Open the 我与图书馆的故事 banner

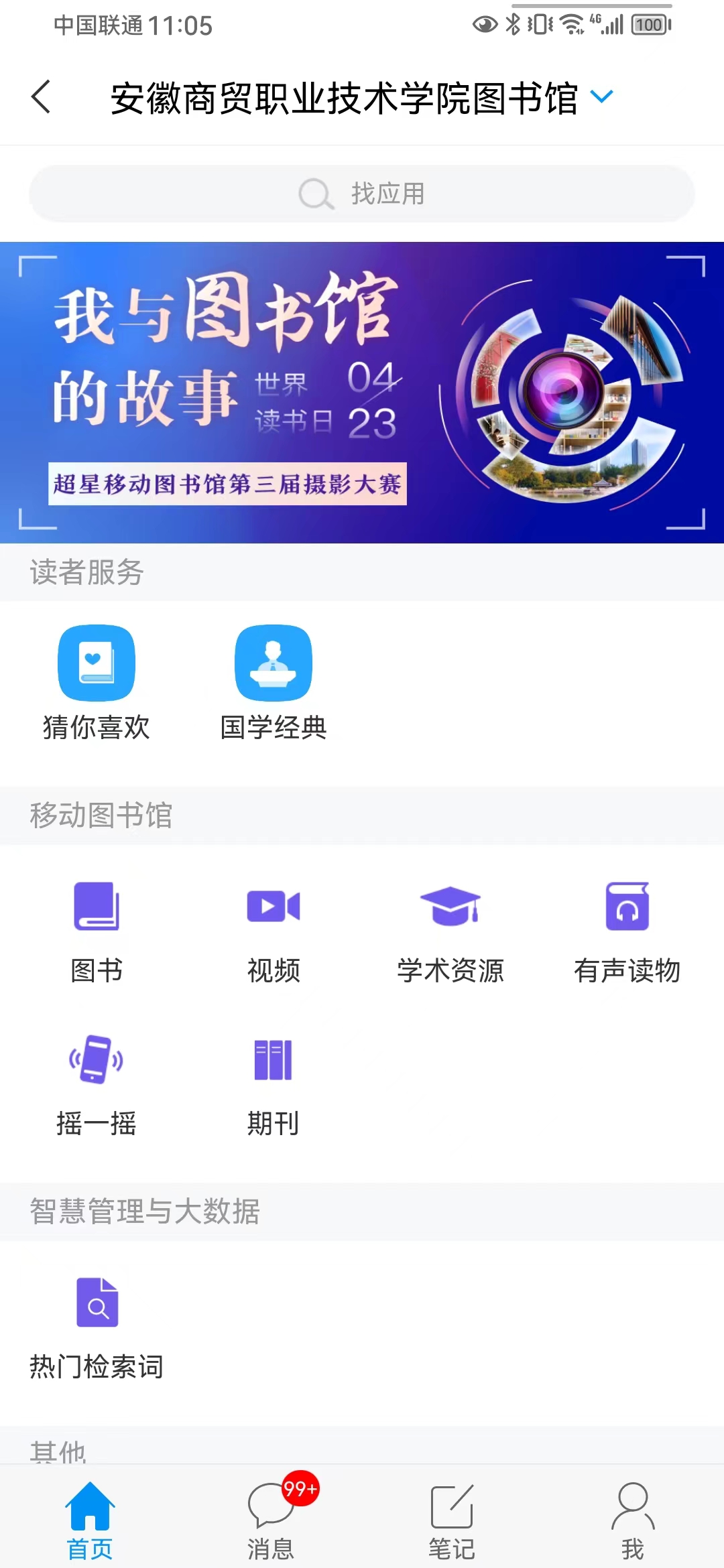coord(362,392)
